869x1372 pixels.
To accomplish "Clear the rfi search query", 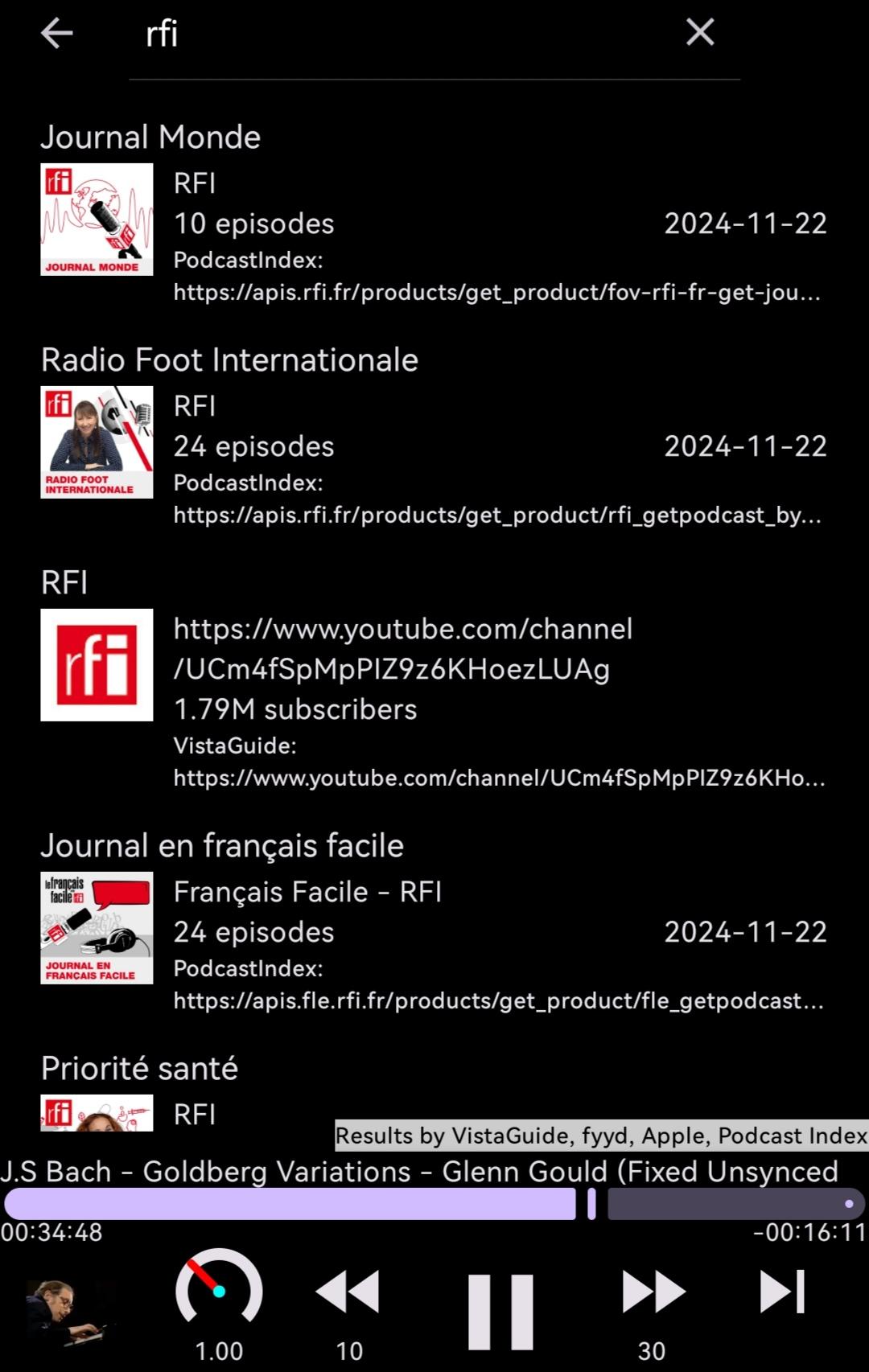I will coord(699,33).
